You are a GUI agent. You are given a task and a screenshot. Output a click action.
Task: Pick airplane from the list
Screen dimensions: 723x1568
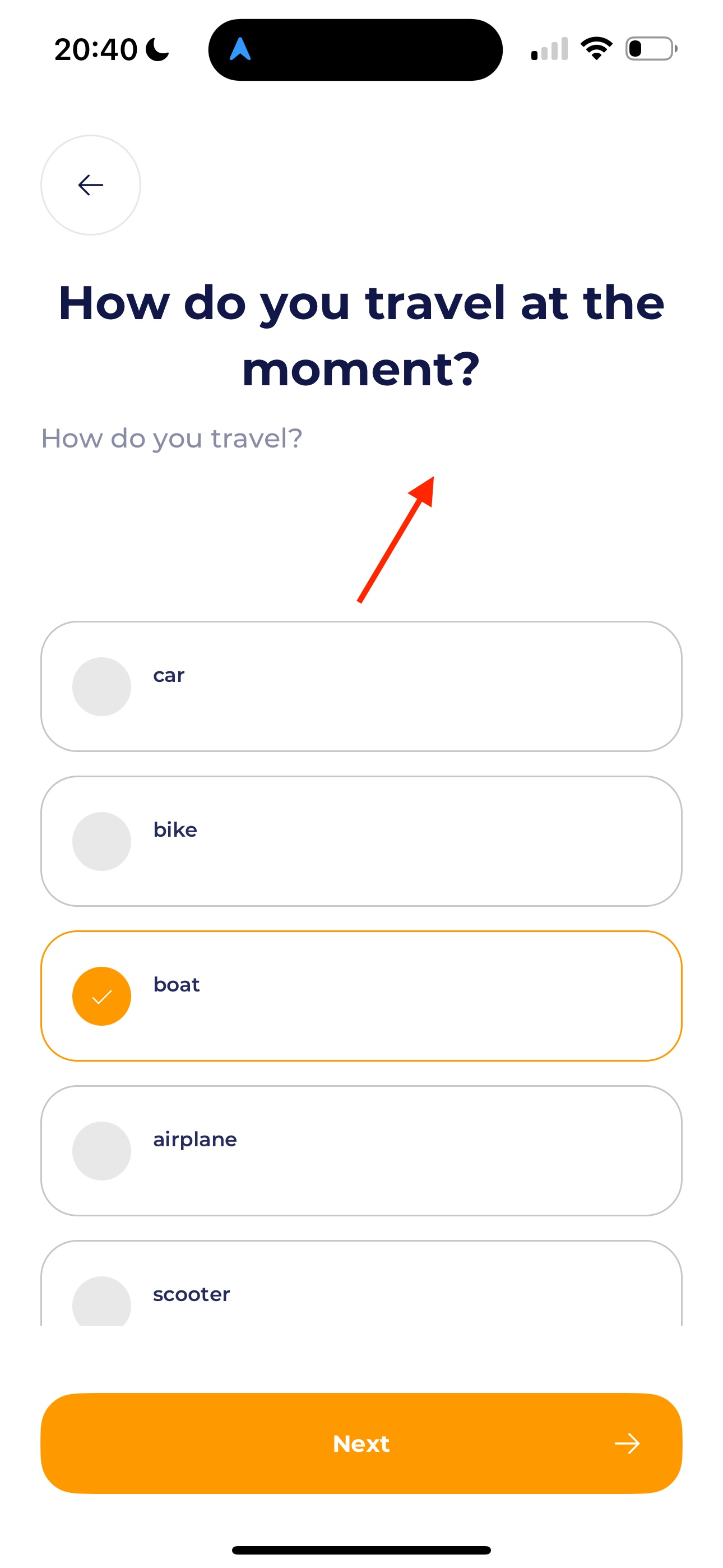coord(361,1150)
